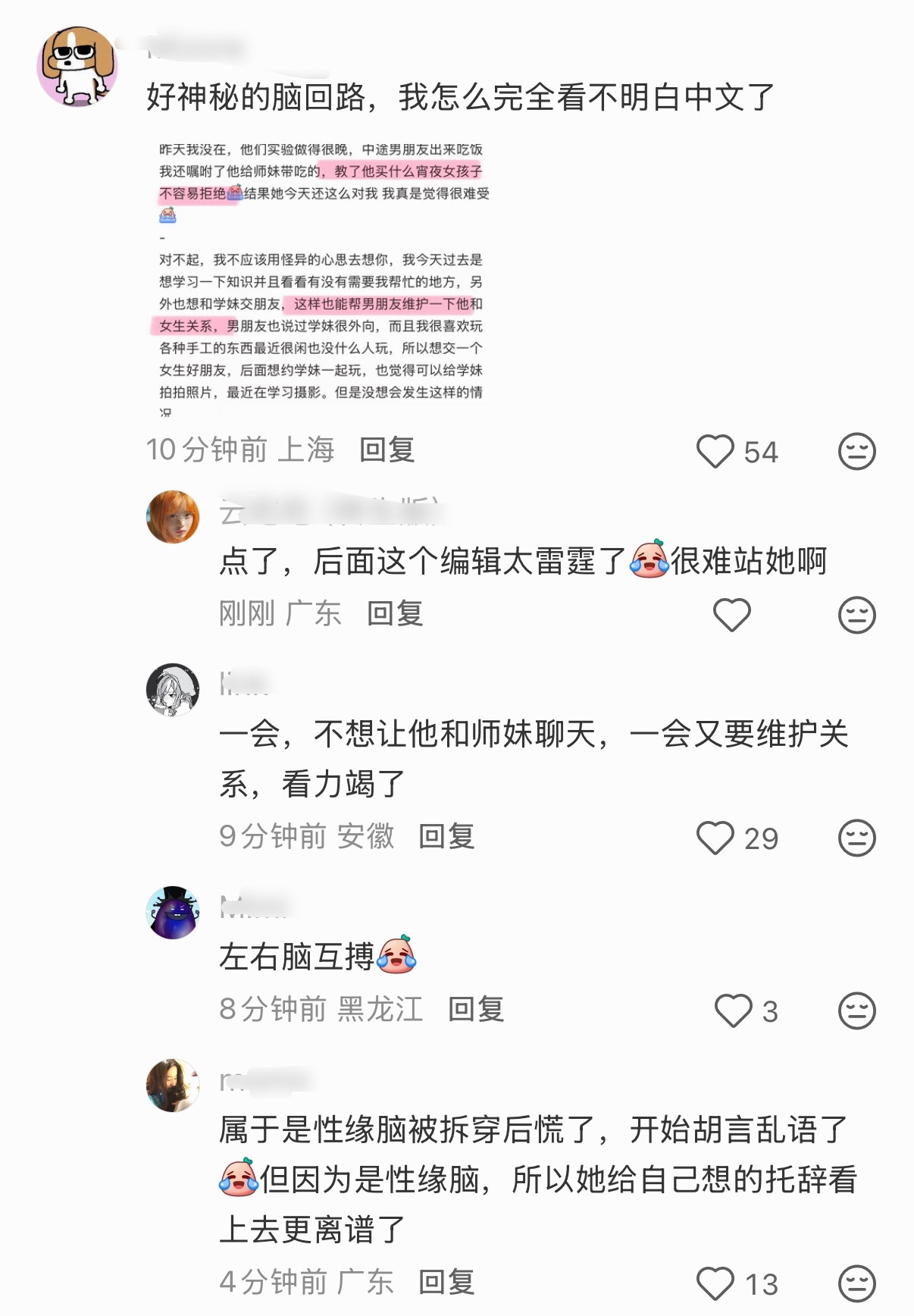Open the beagle avatar commenter's profile
Screen dimensions: 914x1316
point(77,67)
